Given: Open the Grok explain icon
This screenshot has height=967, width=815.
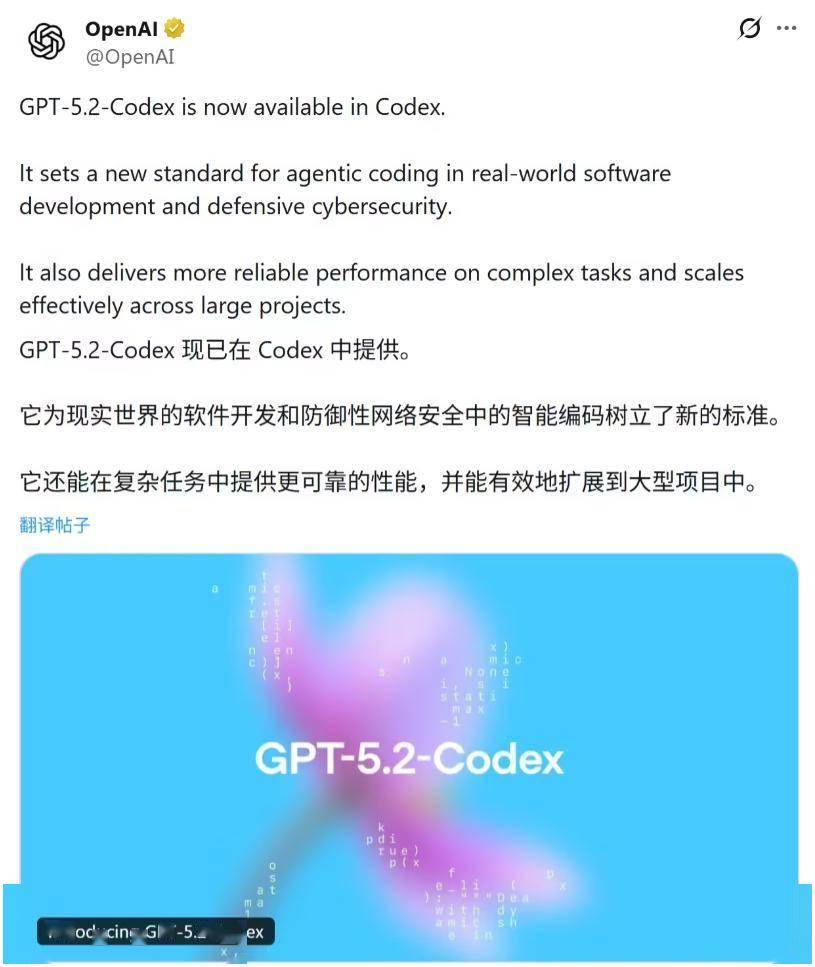Looking at the screenshot, I should 749,29.
